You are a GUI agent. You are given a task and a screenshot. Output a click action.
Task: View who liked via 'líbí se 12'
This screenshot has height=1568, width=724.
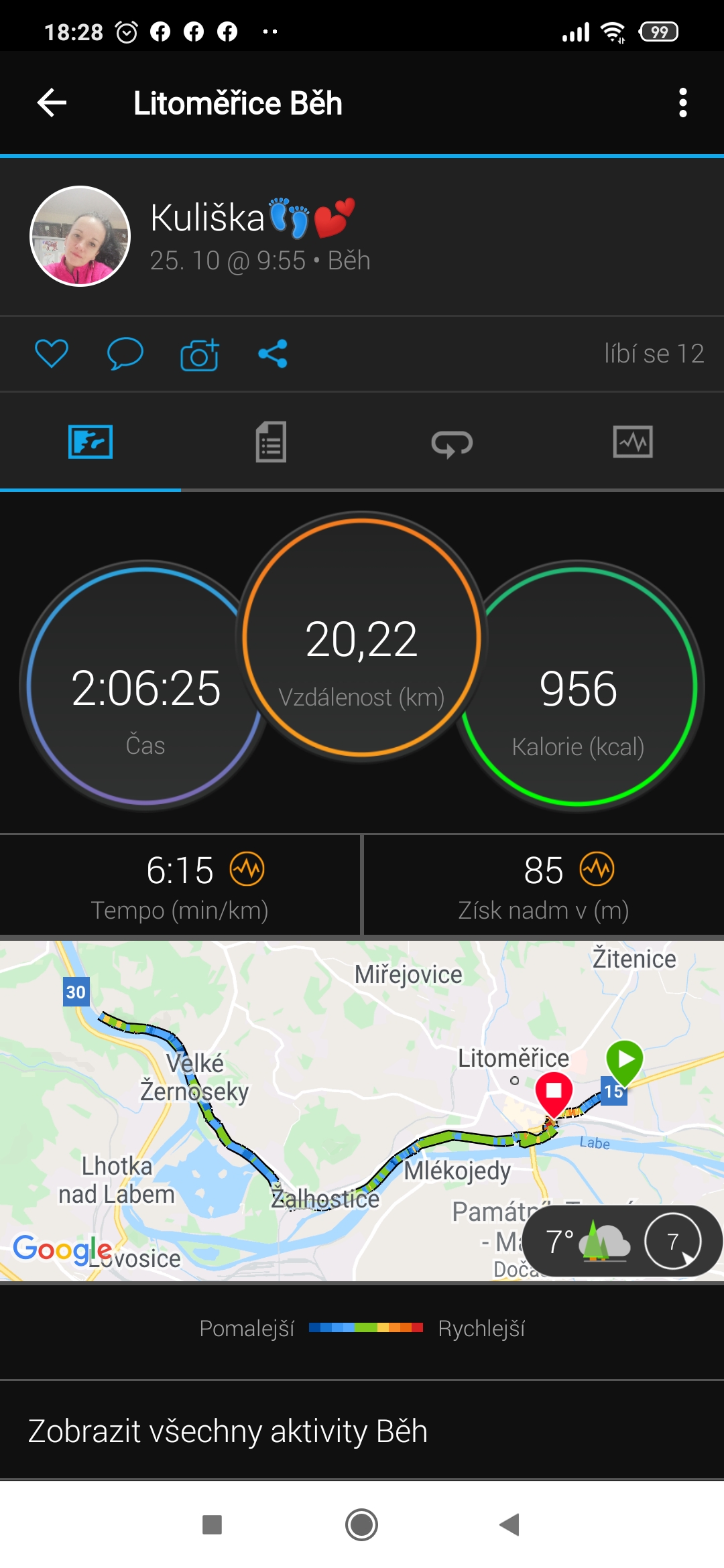(654, 354)
